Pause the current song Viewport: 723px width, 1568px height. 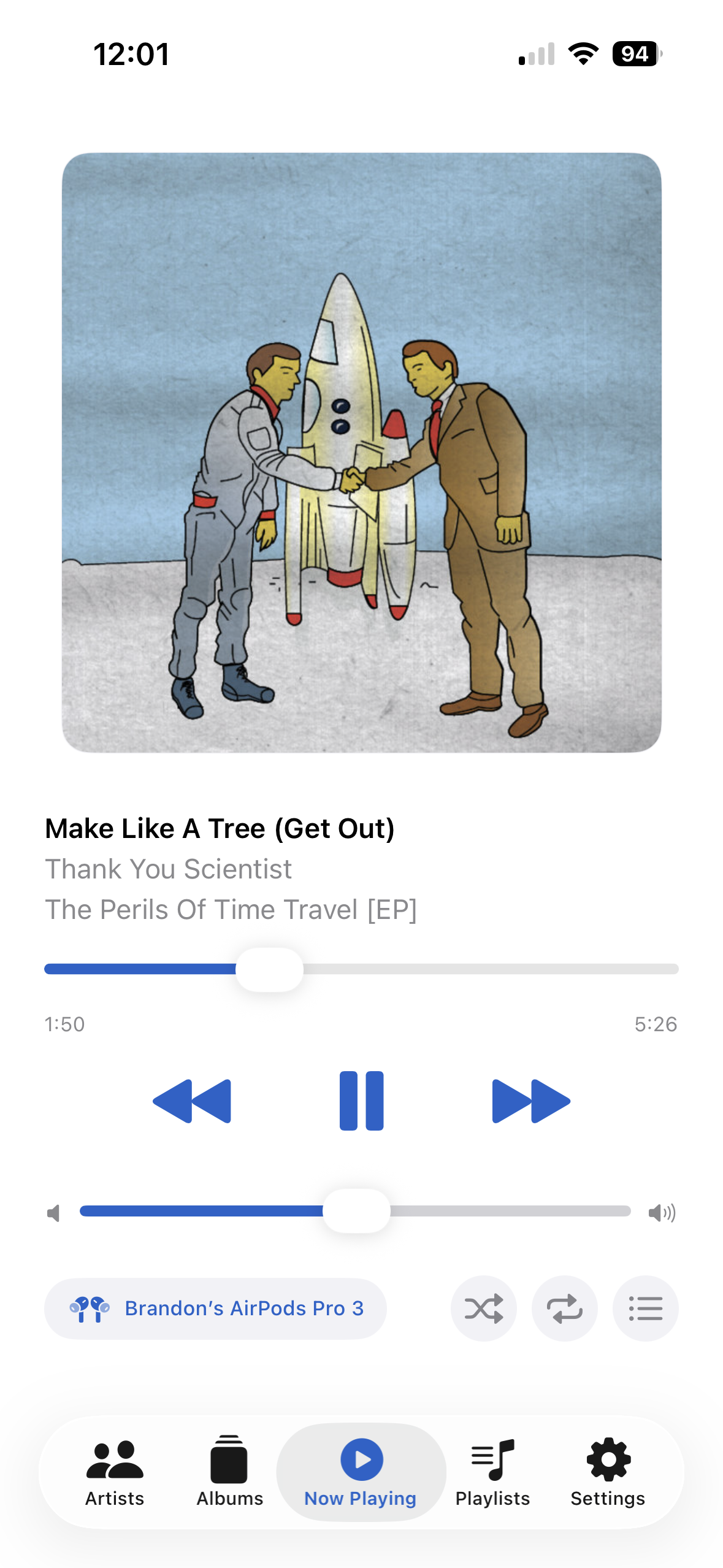(361, 1101)
